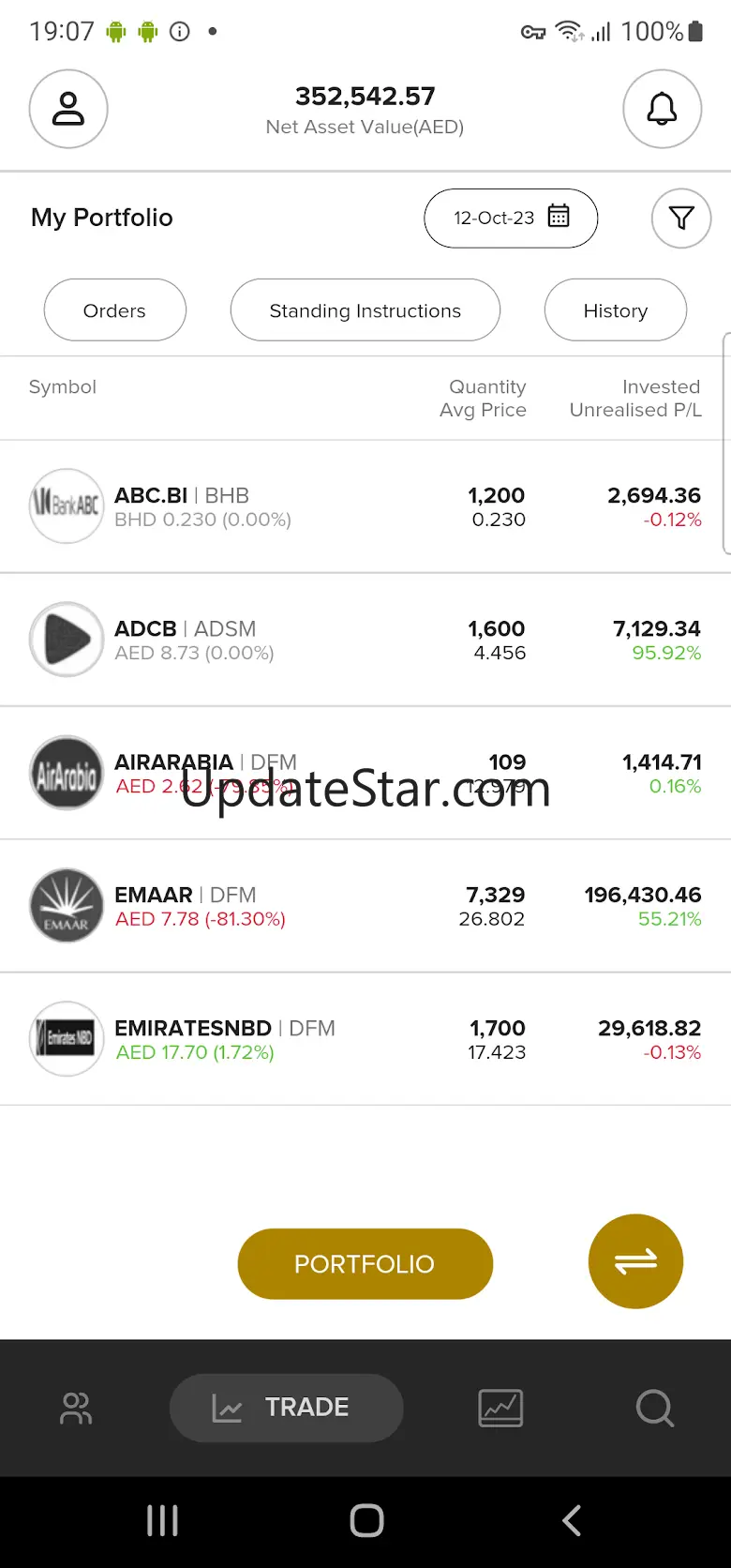Tap the gold swap arrows button
The height and width of the screenshot is (1568, 731).
pyautogui.click(x=635, y=1261)
